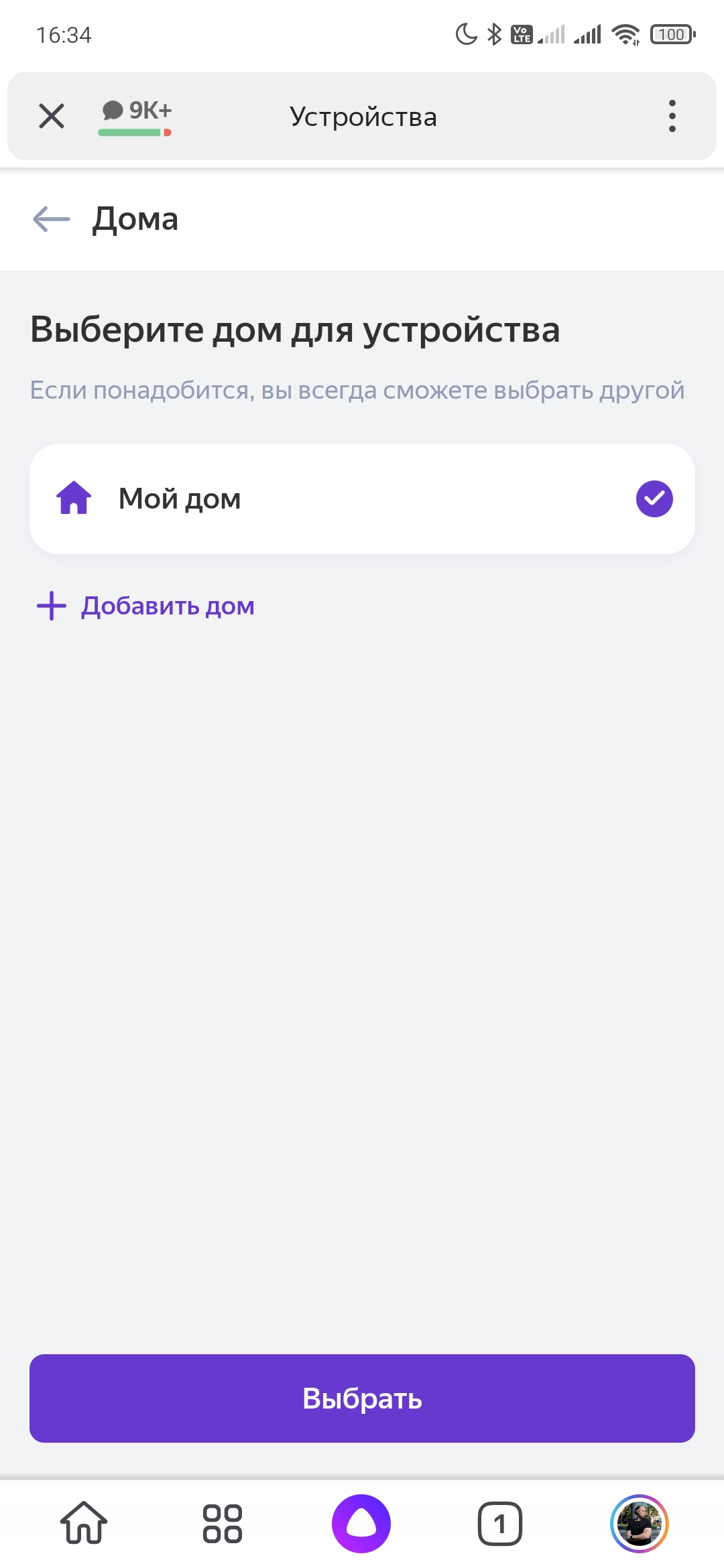Confirm with the Выбрать button
Screen dimensions: 724x1568
point(362,1398)
